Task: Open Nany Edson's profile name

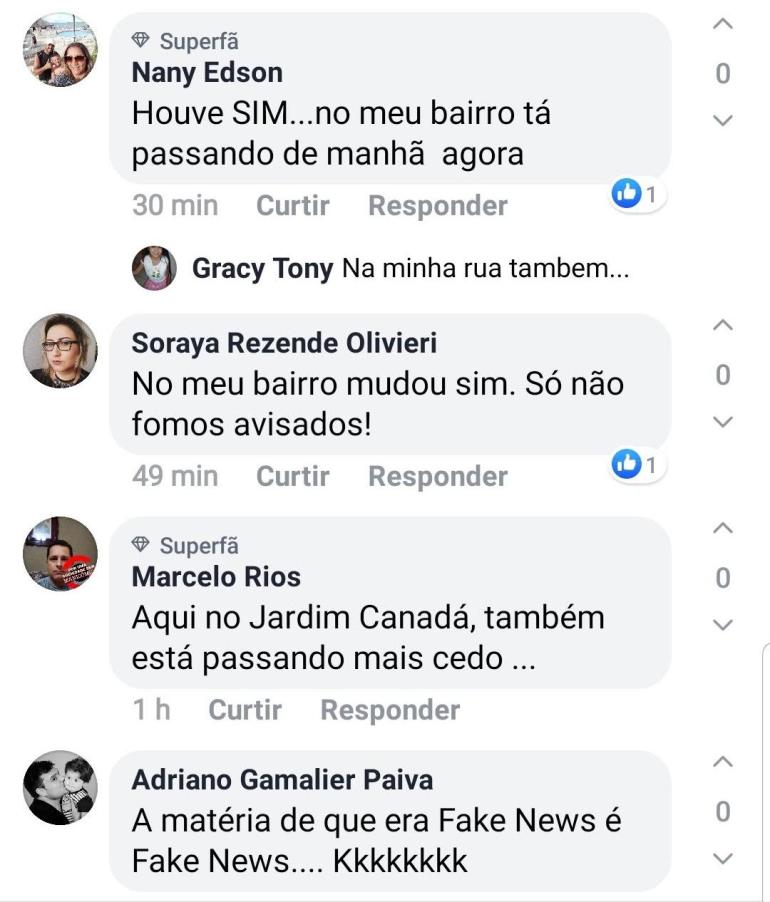Action: pyautogui.click(x=207, y=73)
